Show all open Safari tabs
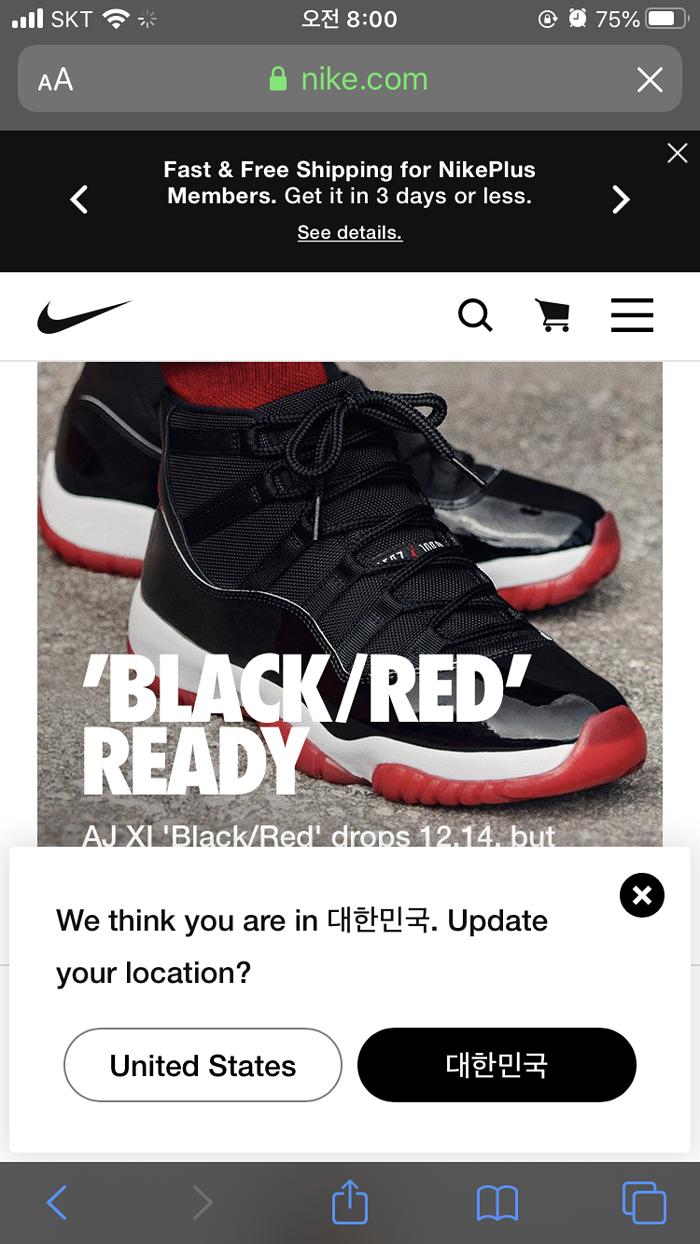Screen dimensions: 700x1244 [643, 1203]
